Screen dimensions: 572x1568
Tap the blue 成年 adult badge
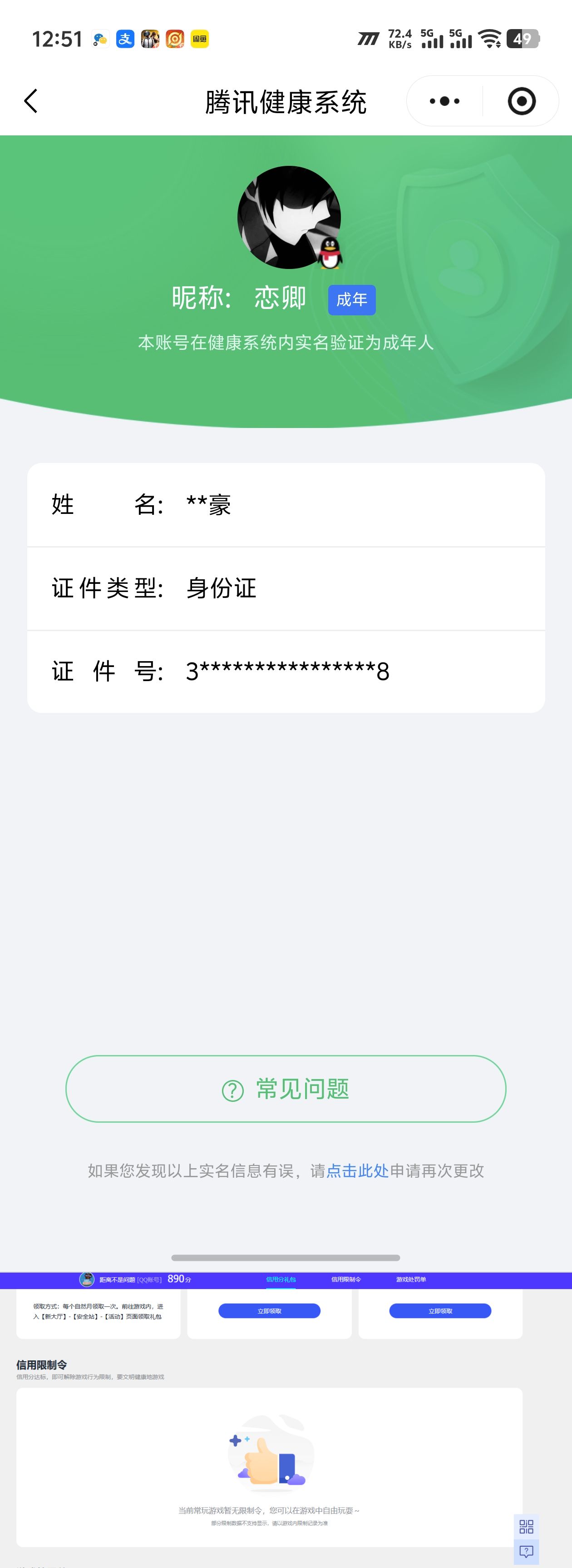[352, 299]
